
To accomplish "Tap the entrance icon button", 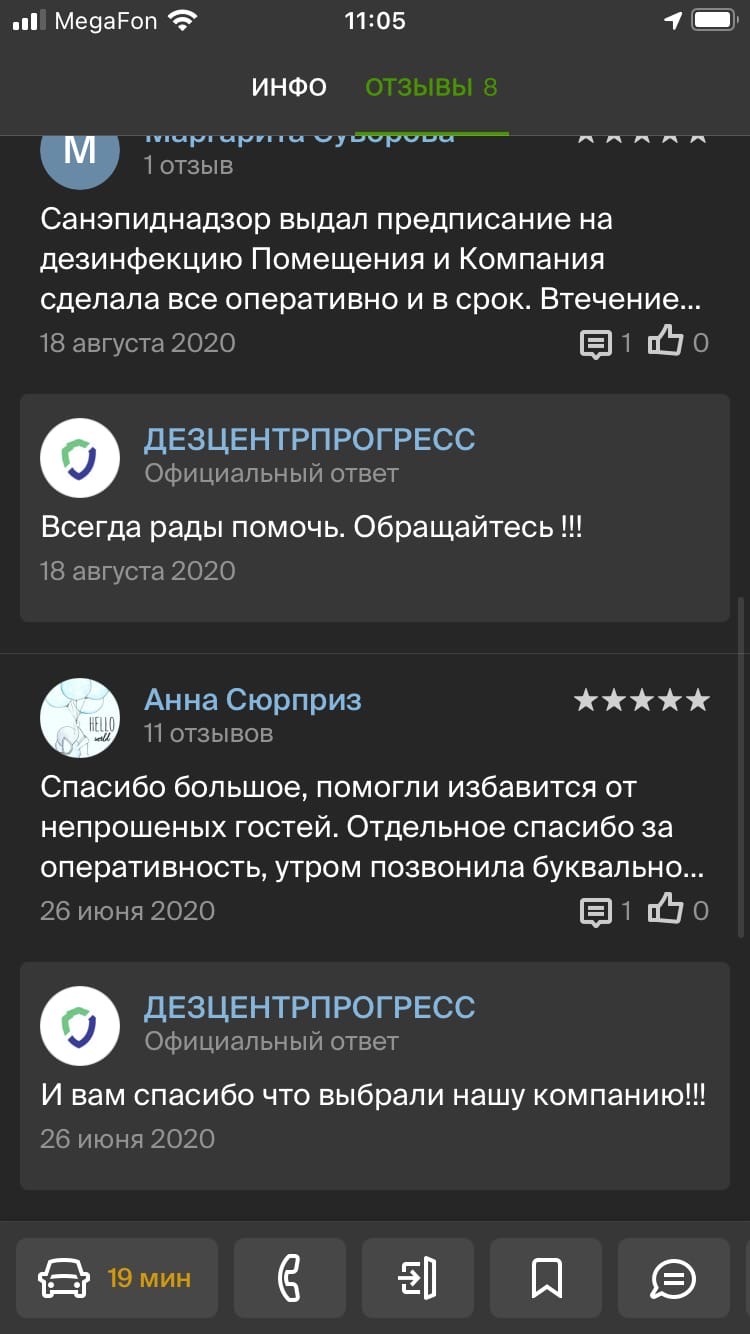I will pyautogui.click(x=418, y=1278).
